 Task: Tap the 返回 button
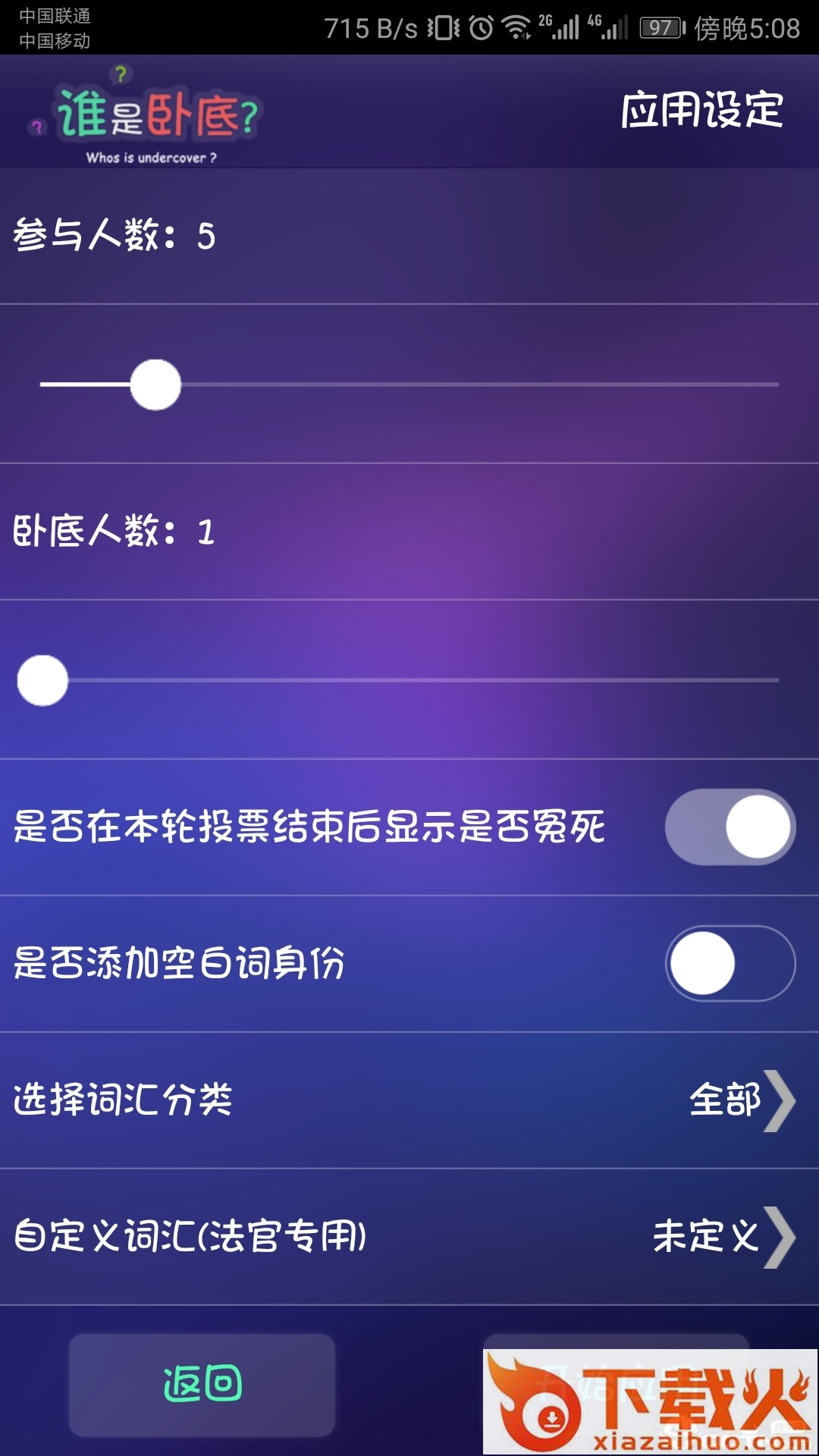(202, 1384)
